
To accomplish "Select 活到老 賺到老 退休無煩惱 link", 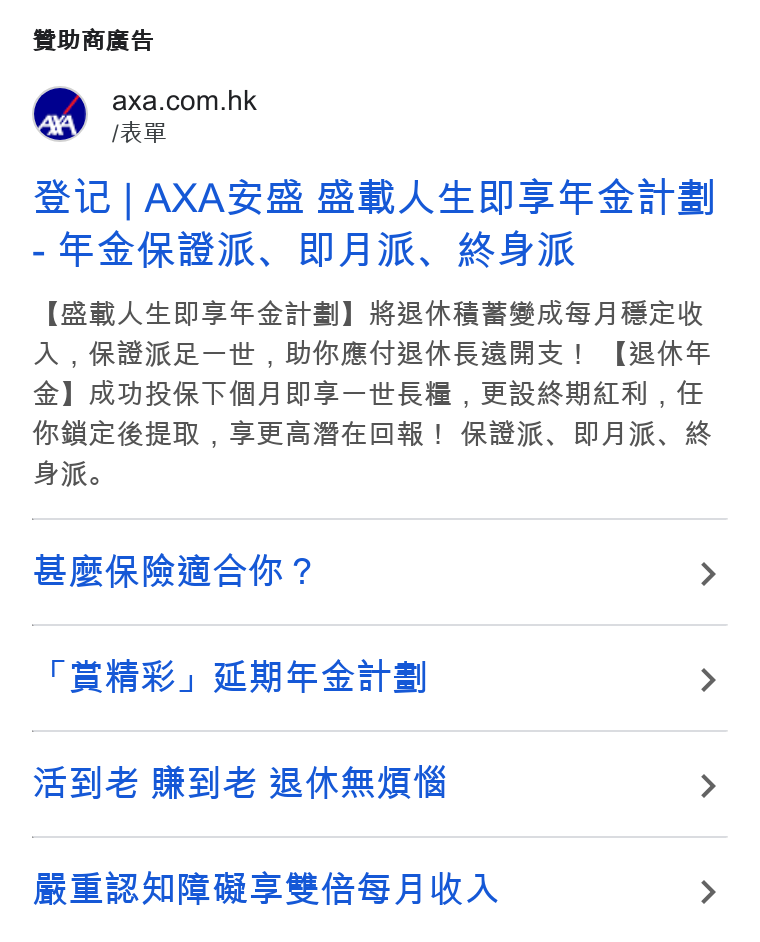I will (380, 783).
